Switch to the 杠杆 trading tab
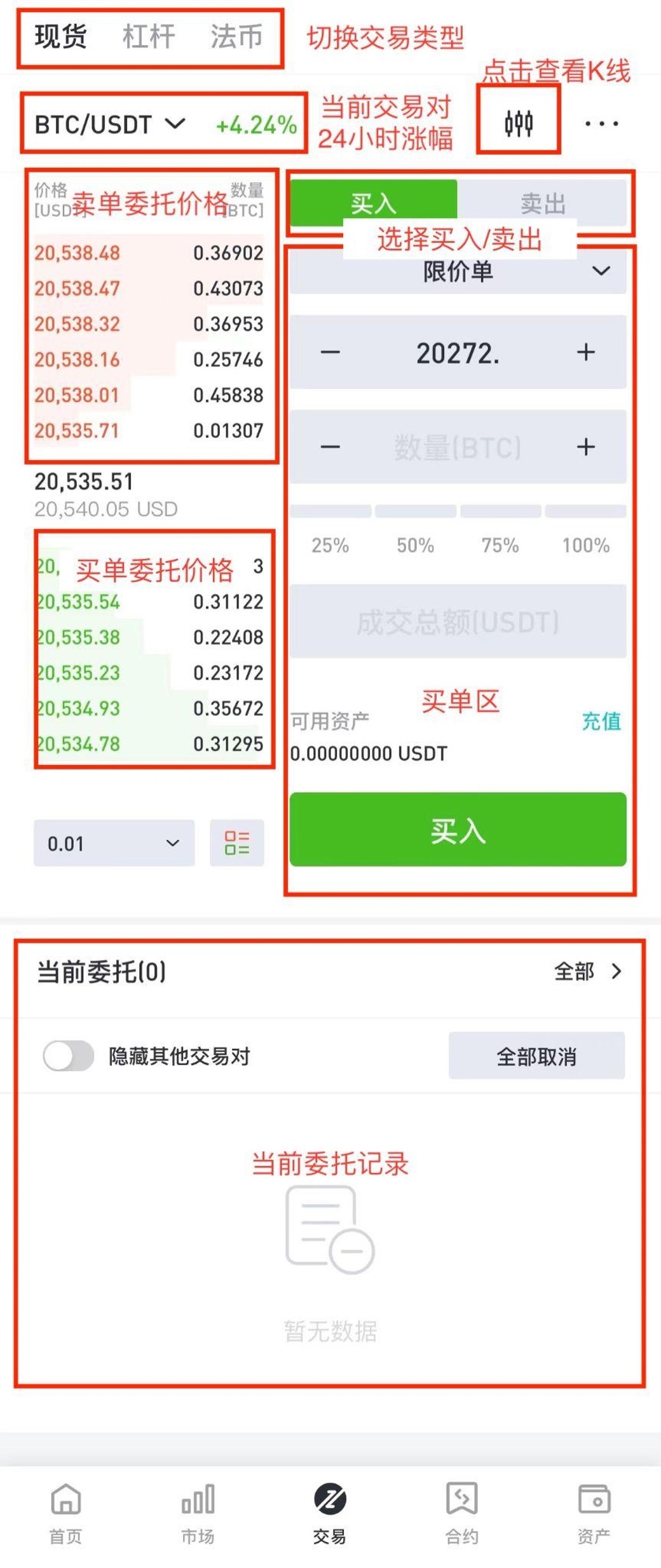The height and width of the screenshot is (1568, 661). coord(149,37)
